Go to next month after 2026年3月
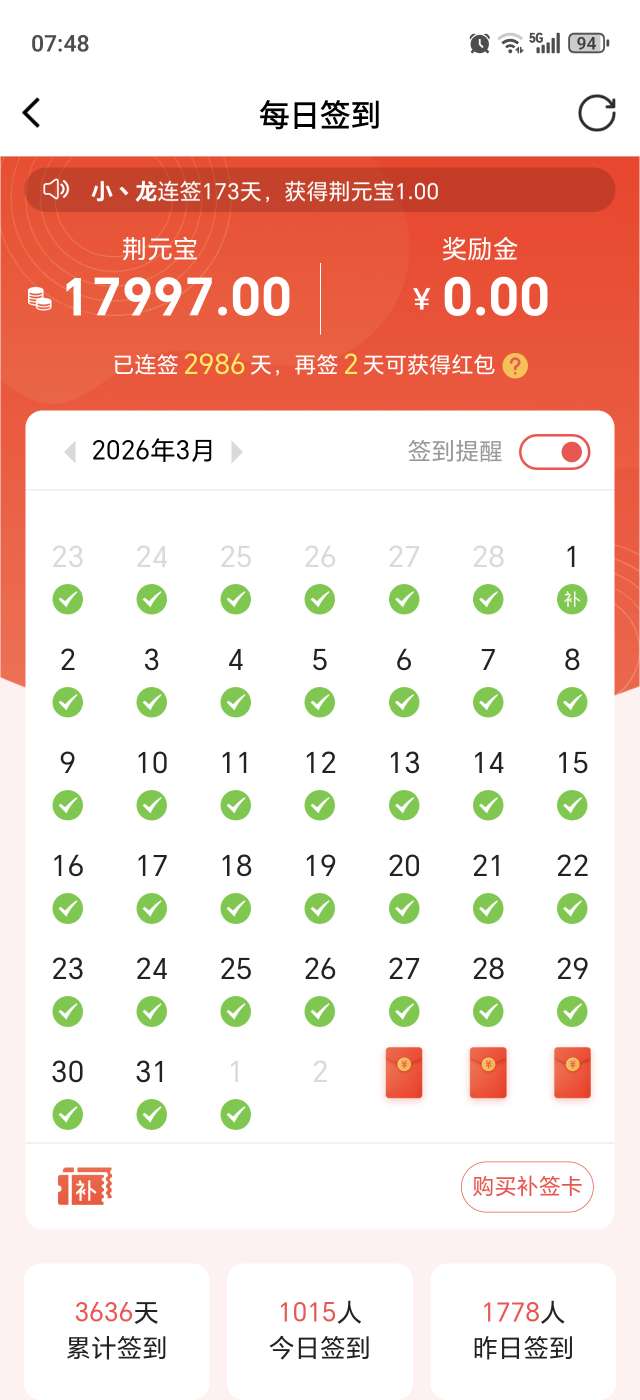This screenshot has height=1400, width=640. 237,452
